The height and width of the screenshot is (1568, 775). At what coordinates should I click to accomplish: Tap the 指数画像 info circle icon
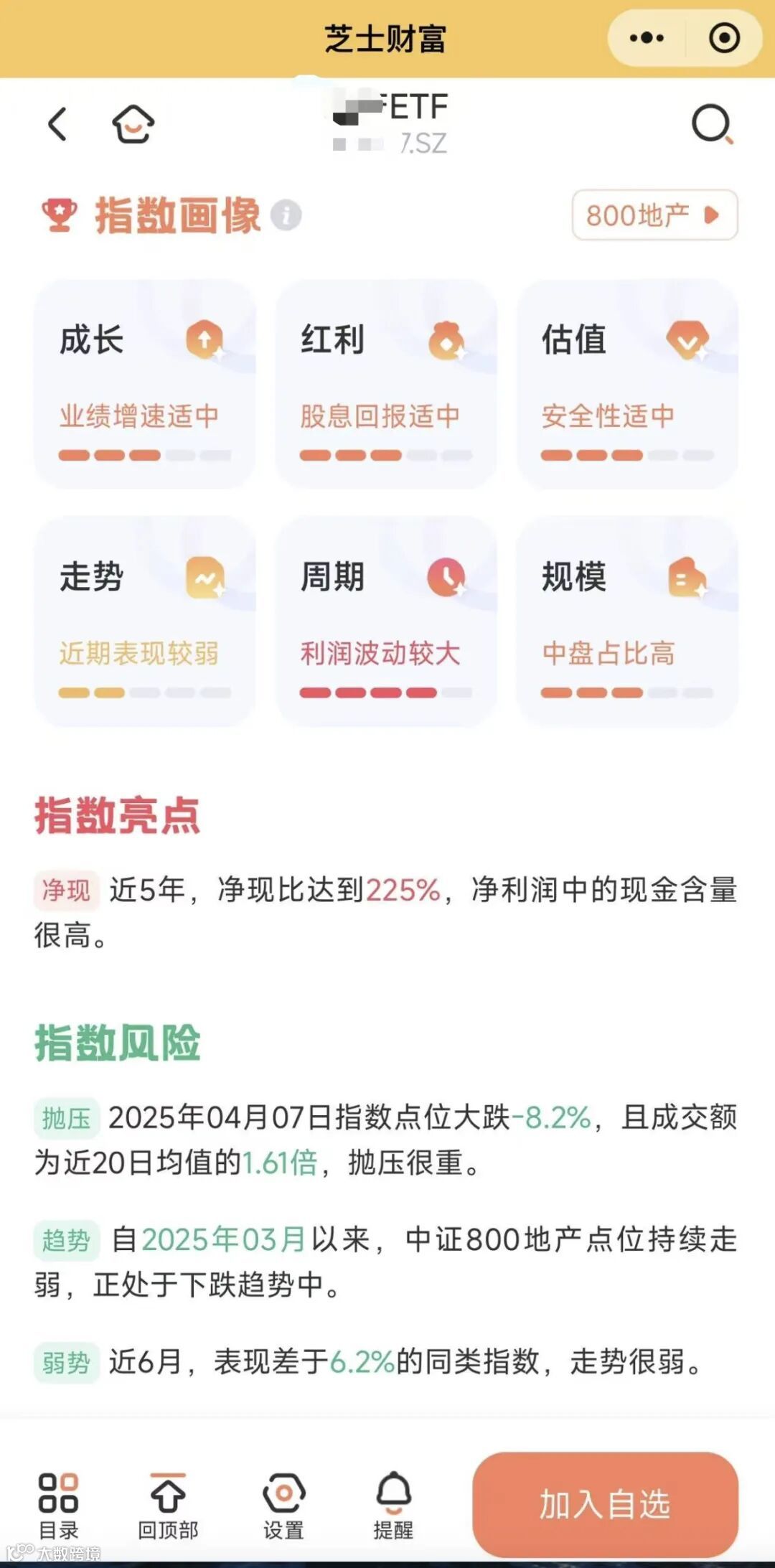click(286, 215)
